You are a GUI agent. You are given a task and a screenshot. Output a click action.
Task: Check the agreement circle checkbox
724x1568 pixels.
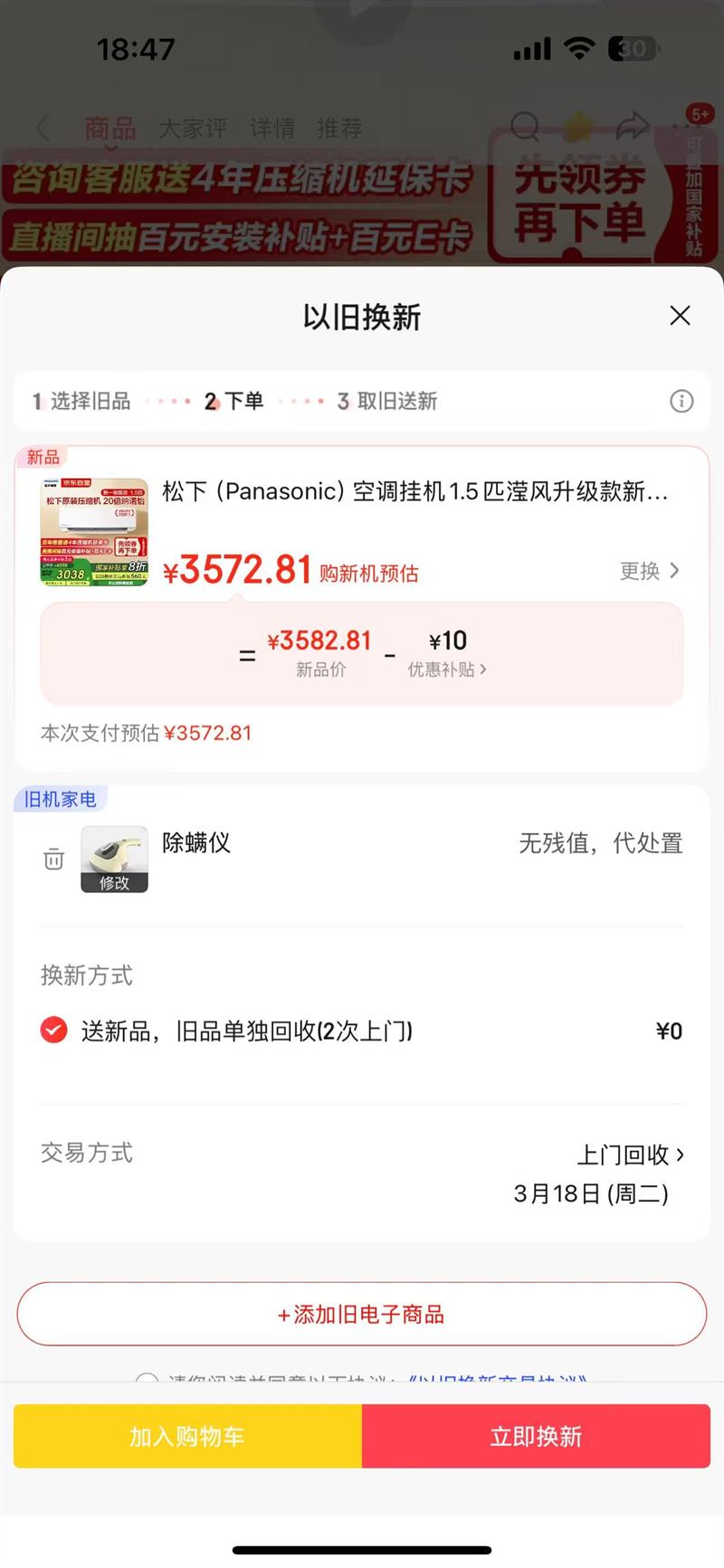pyautogui.click(x=147, y=1379)
